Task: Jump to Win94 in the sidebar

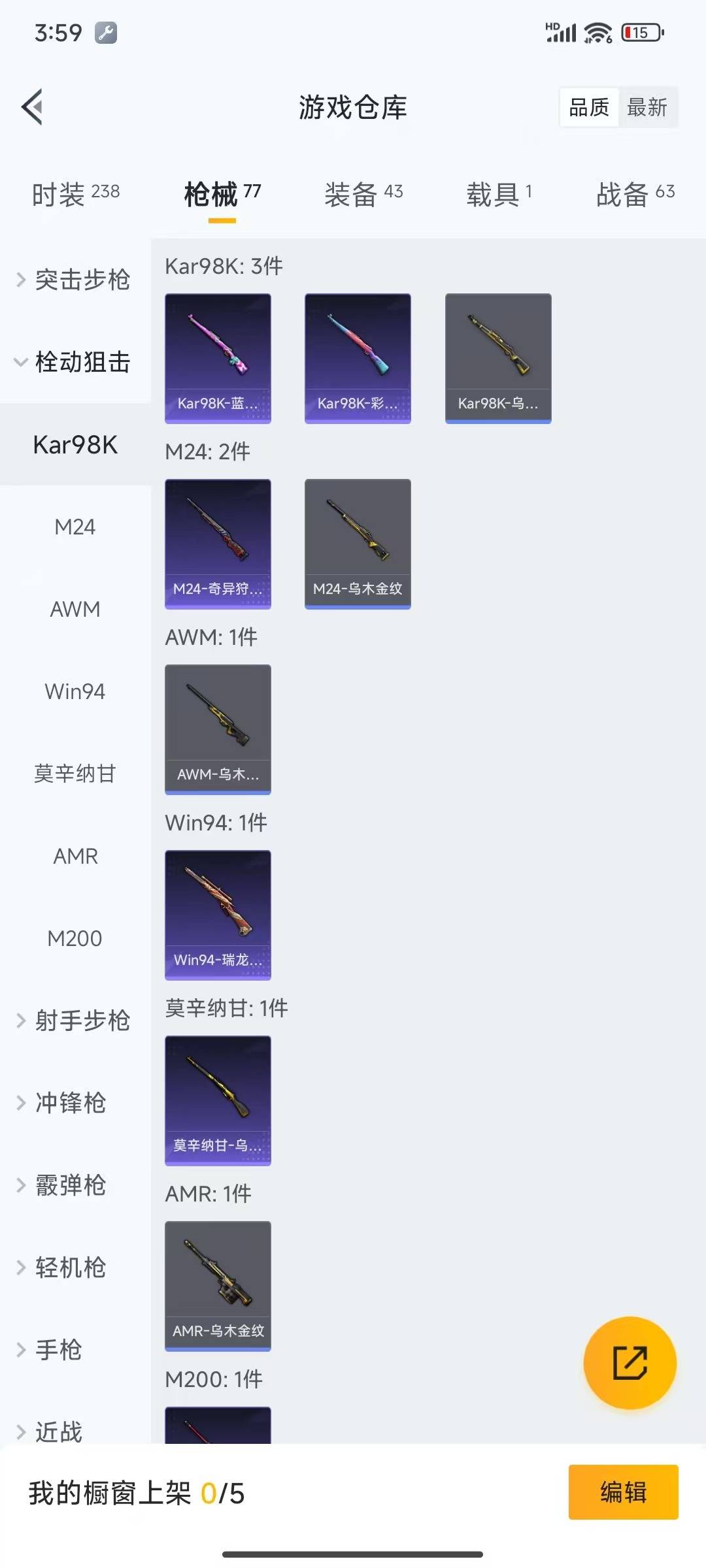Action: coord(75,691)
